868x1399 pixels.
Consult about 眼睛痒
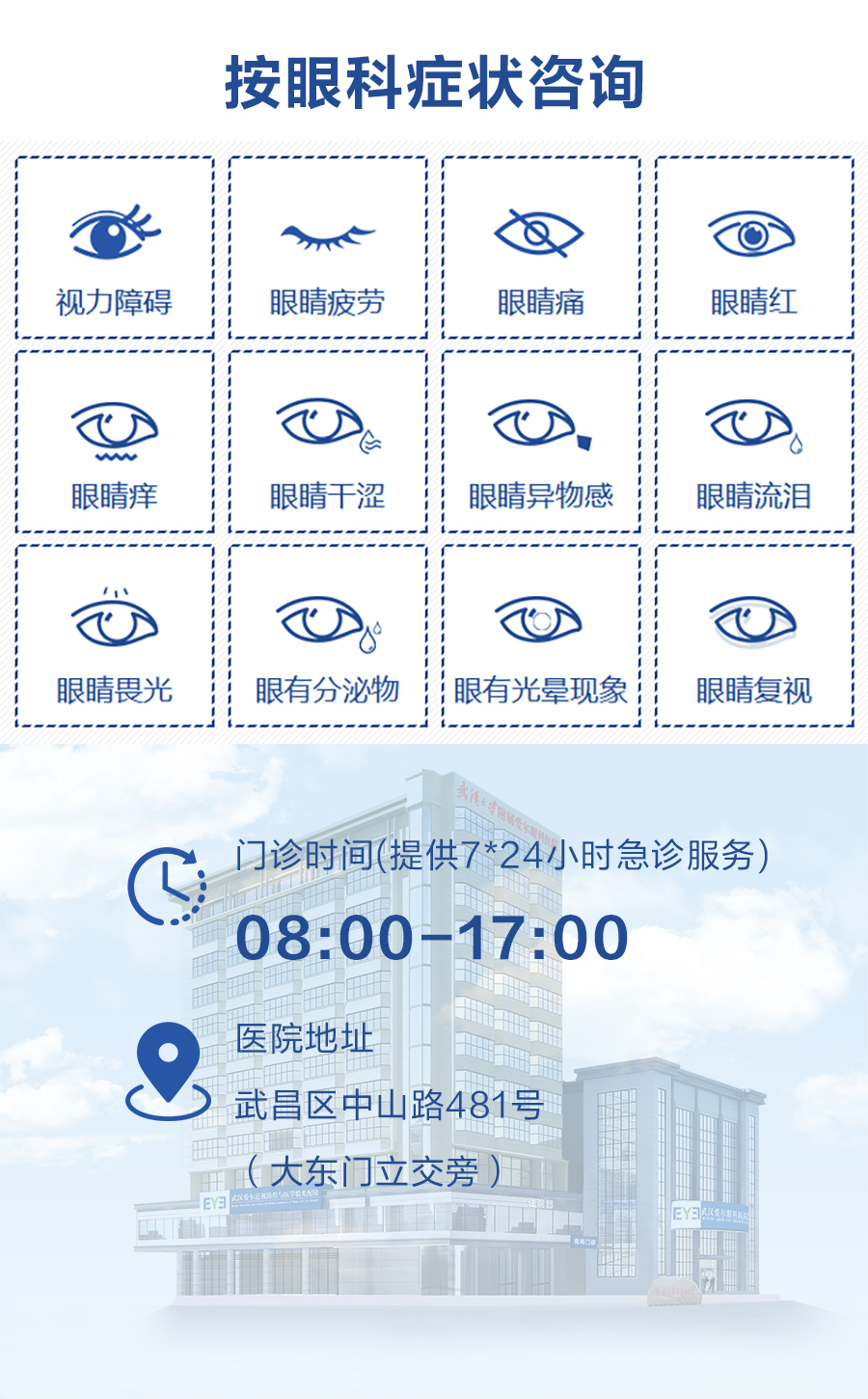coord(115,442)
